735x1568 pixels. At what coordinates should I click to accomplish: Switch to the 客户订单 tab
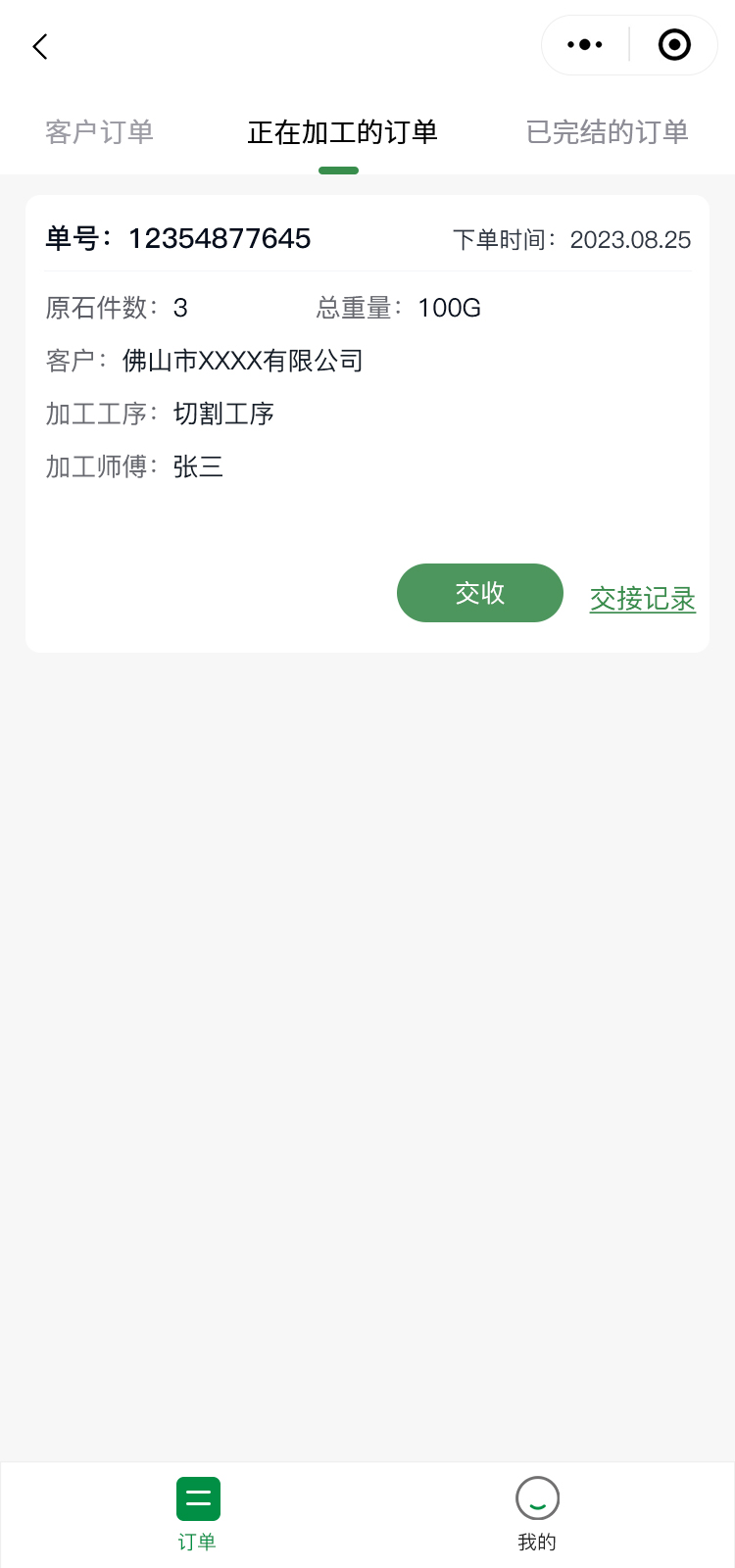tap(99, 132)
